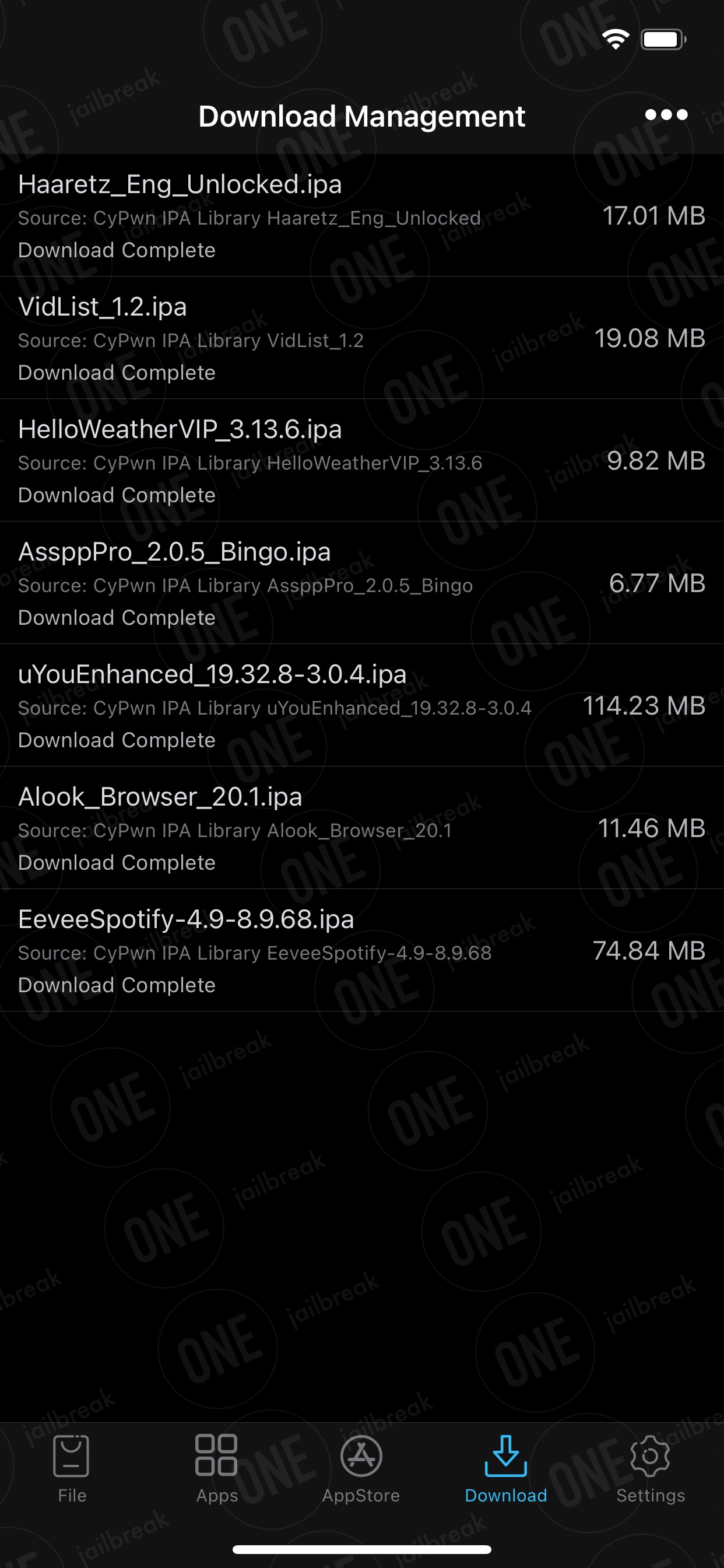Go to the Apps tab

(x=217, y=1469)
